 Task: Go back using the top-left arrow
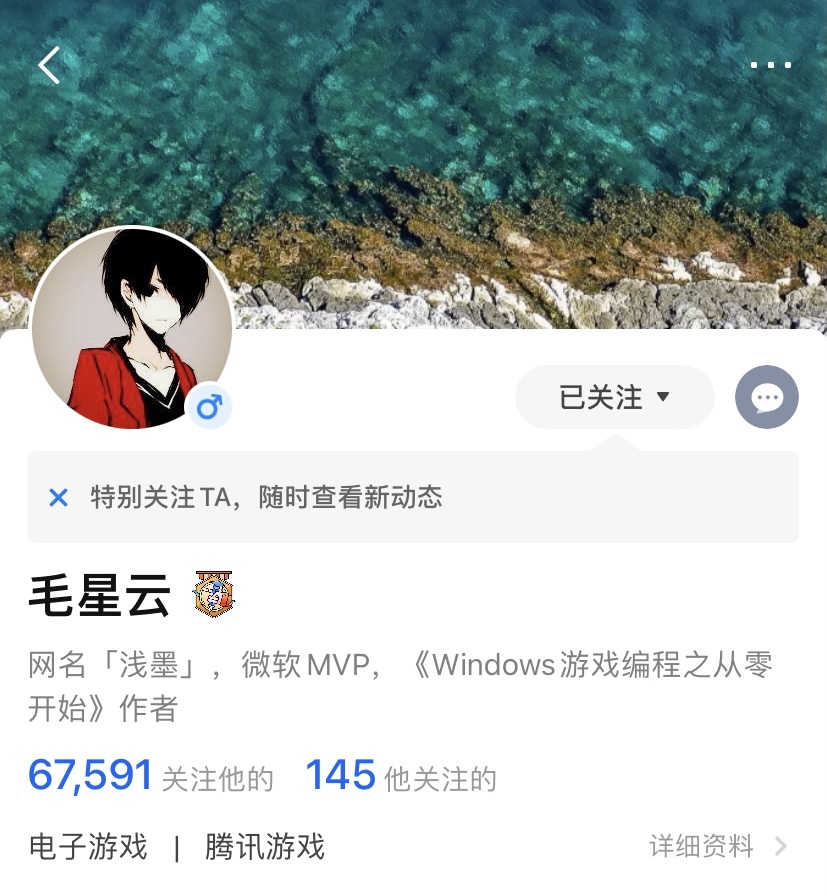[x=49, y=66]
